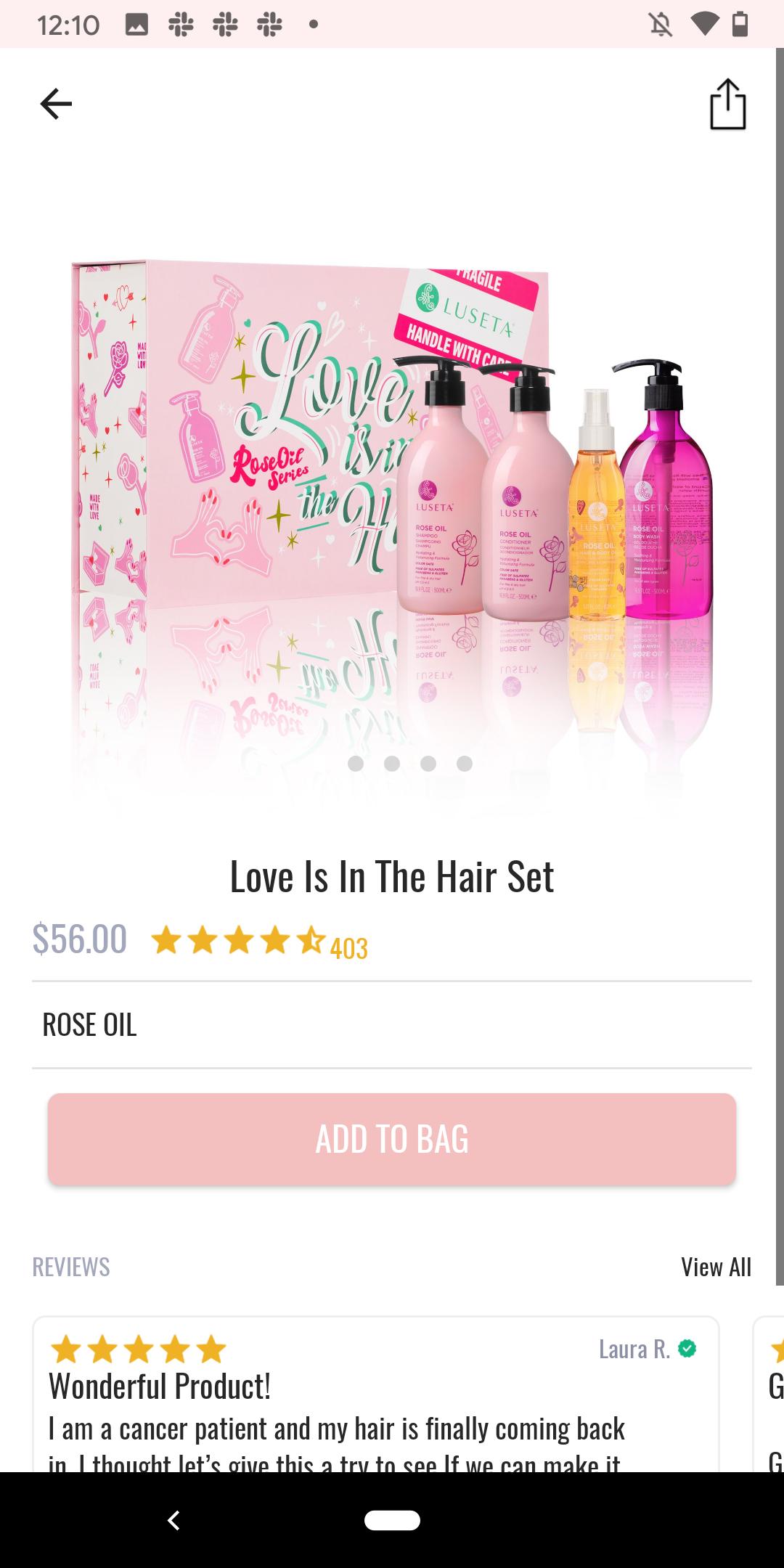
Task: Open Laura R.'s review card
Action: click(x=376, y=1394)
